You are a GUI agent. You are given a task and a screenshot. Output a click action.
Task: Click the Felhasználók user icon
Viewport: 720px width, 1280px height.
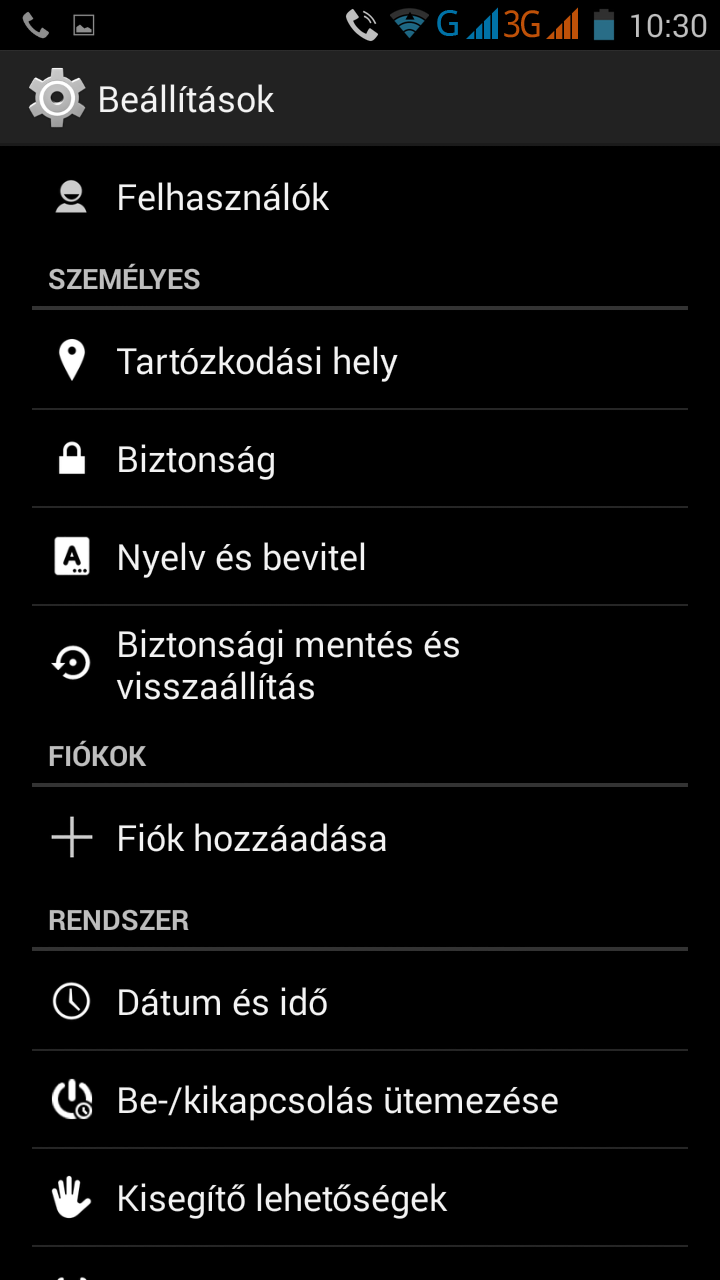71,196
